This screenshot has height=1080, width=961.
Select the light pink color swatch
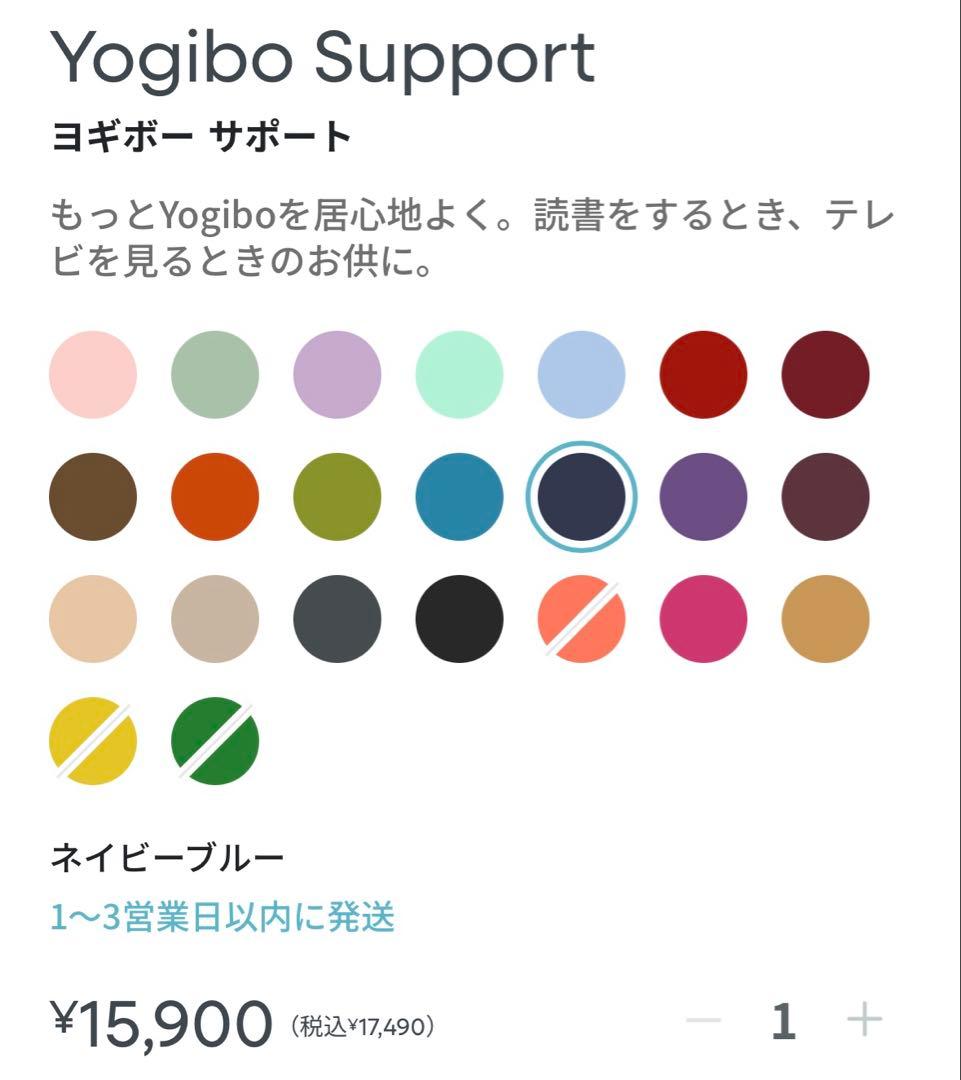93,375
